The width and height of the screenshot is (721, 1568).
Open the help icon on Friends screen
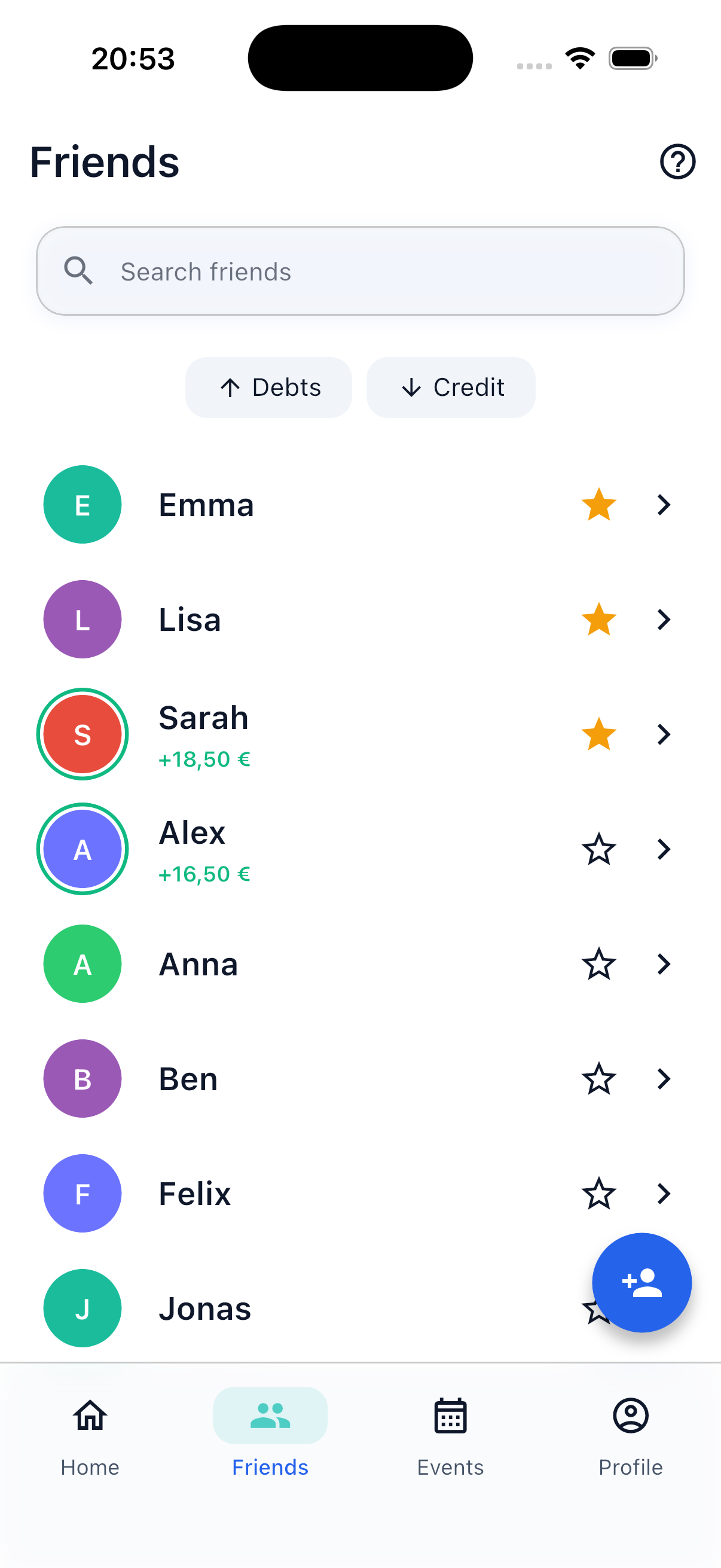coord(677,161)
